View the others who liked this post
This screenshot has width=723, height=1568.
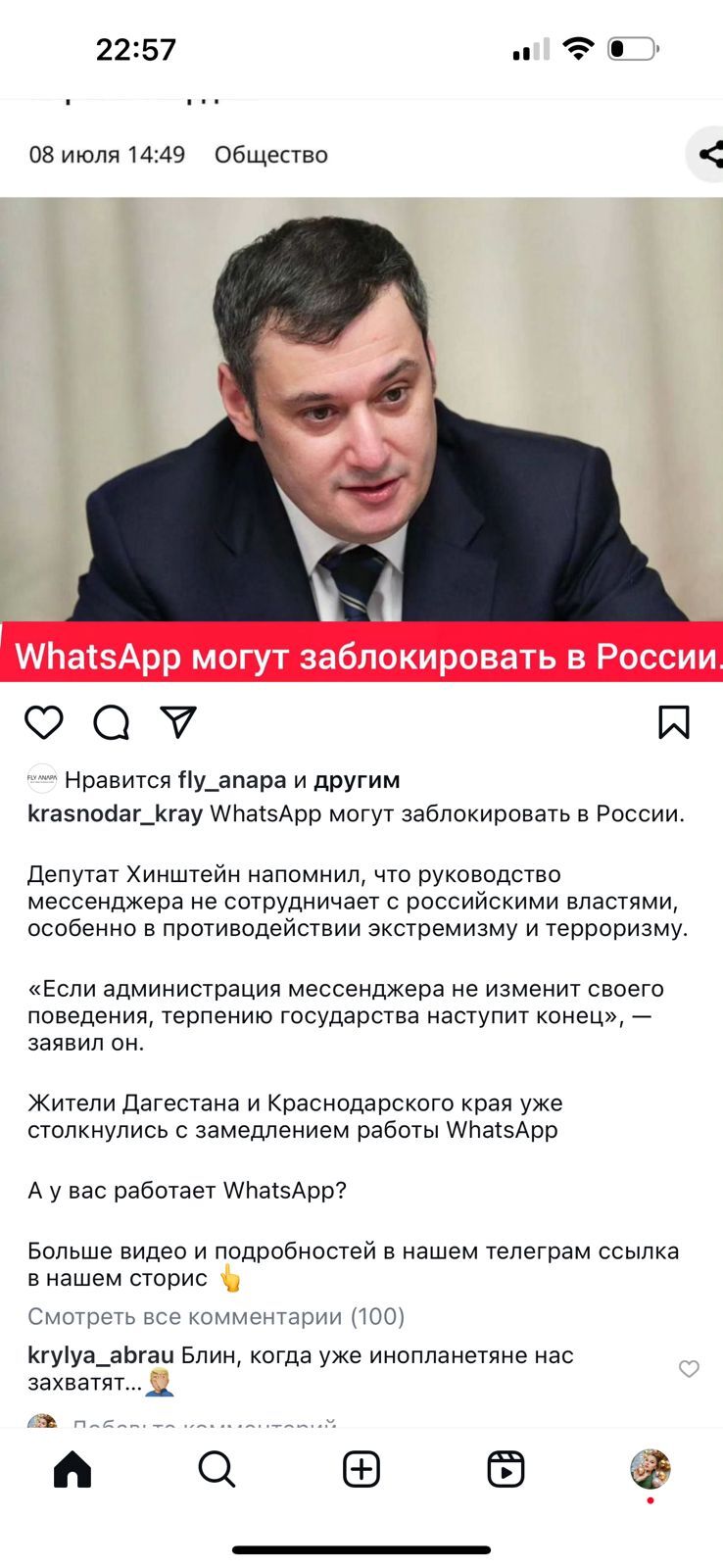click(357, 780)
